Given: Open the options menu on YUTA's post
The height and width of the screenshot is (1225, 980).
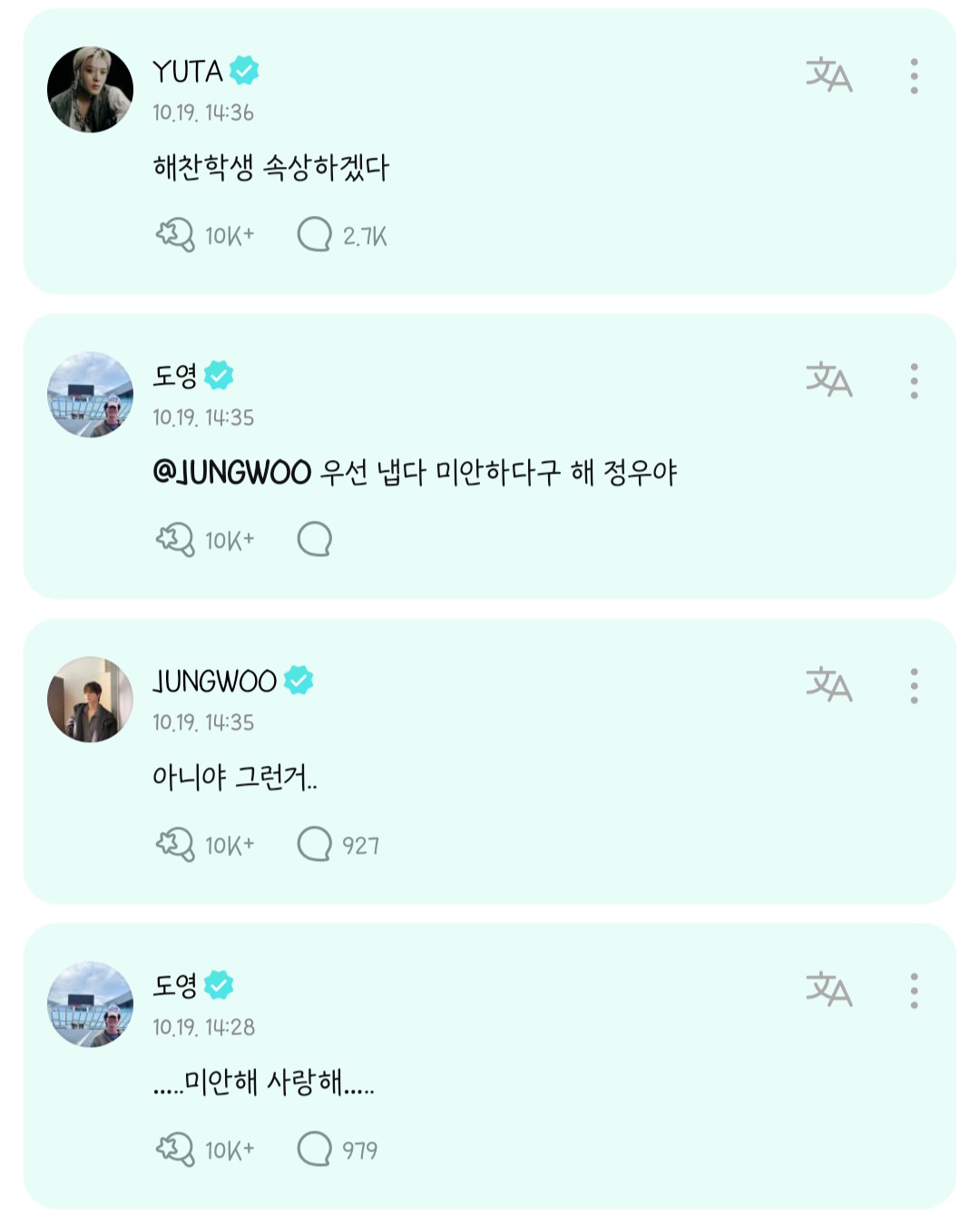Looking at the screenshot, I should pyautogui.click(x=916, y=77).
